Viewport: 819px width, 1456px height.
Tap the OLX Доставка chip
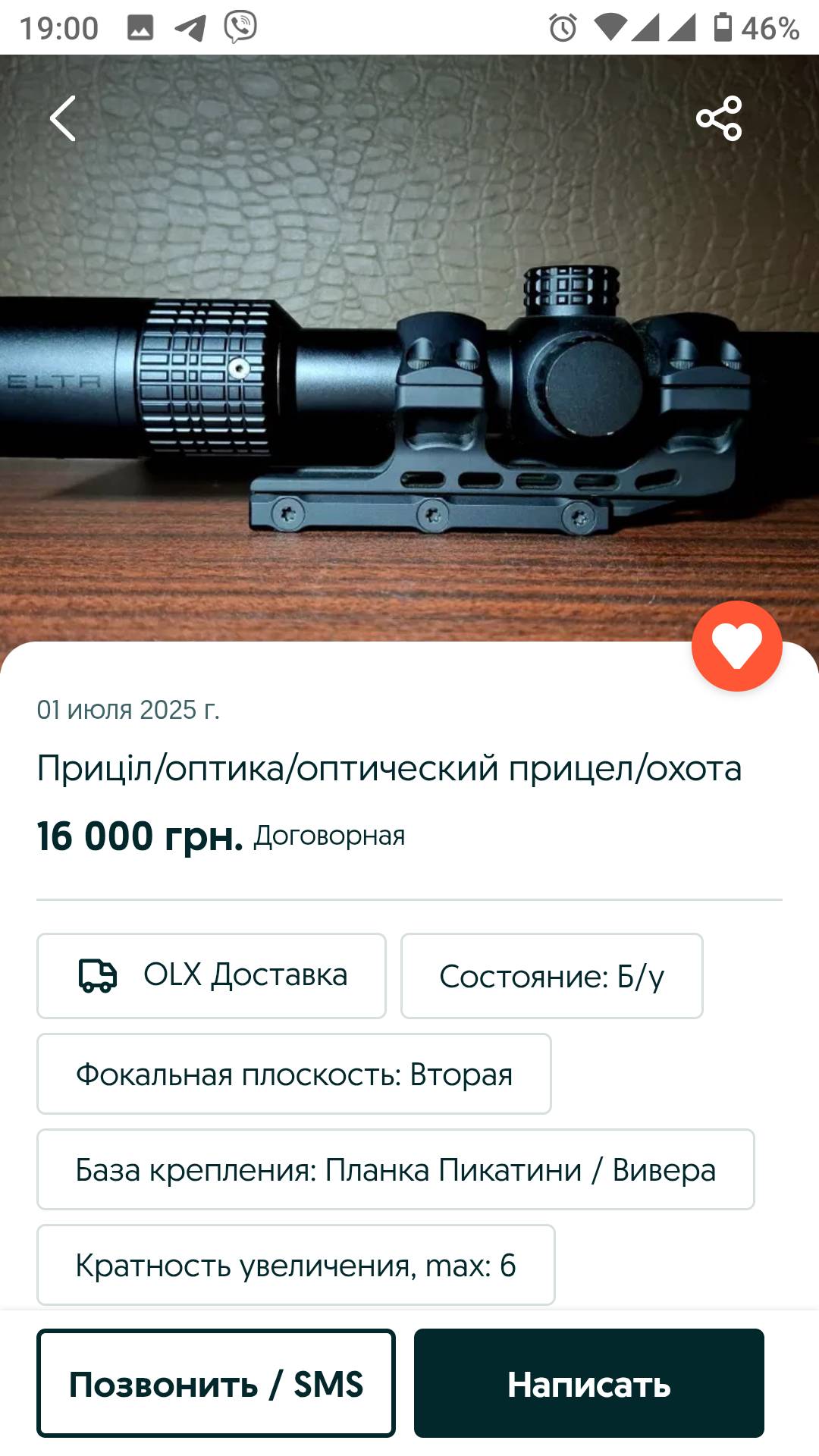pyautogui.click(x=212, y=976)
